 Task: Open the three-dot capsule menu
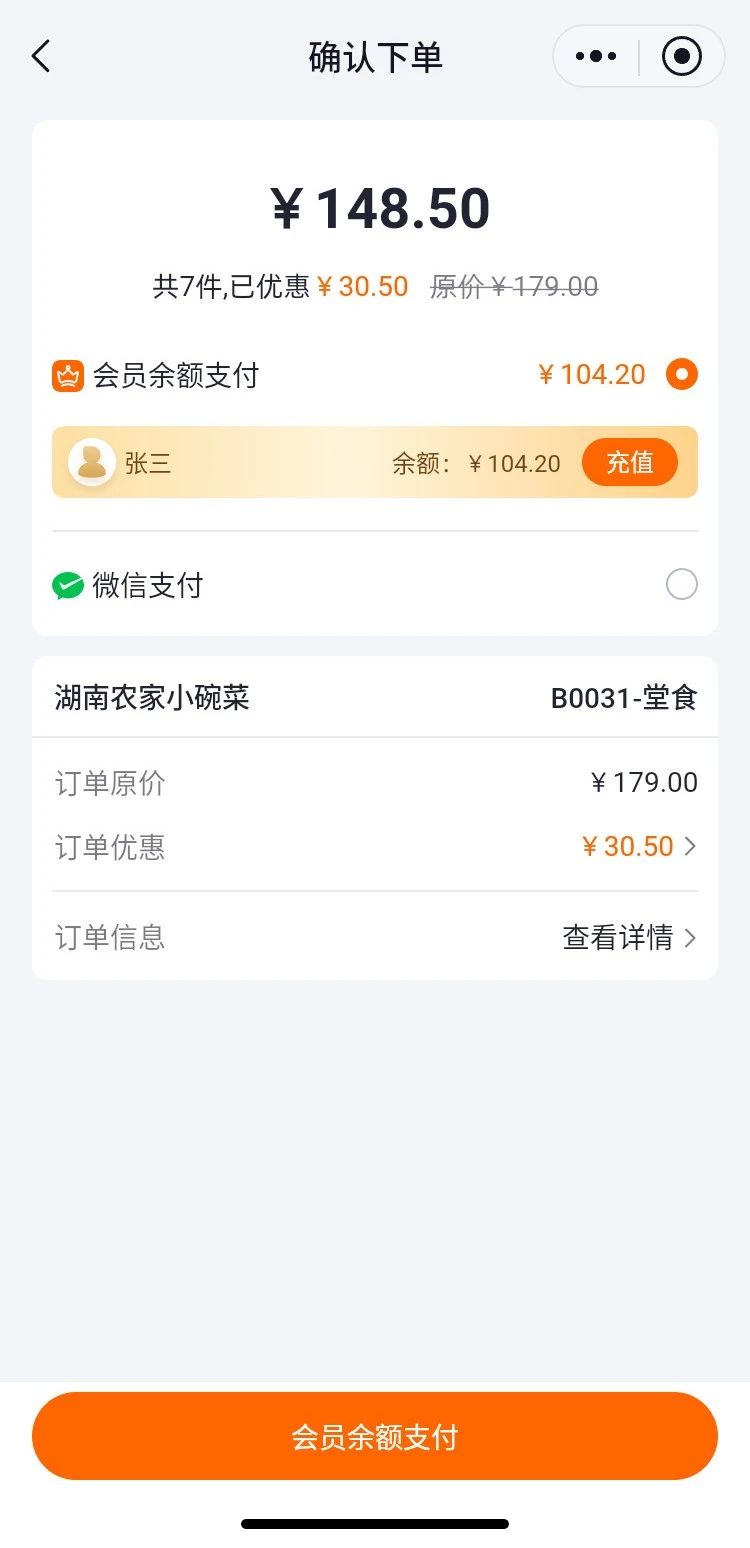[595, 56]
